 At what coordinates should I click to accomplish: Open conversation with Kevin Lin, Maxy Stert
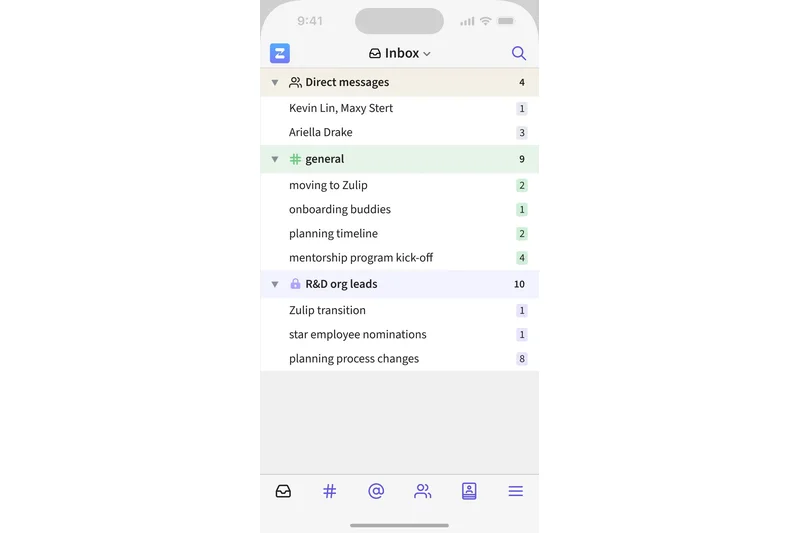coord(341,108)
